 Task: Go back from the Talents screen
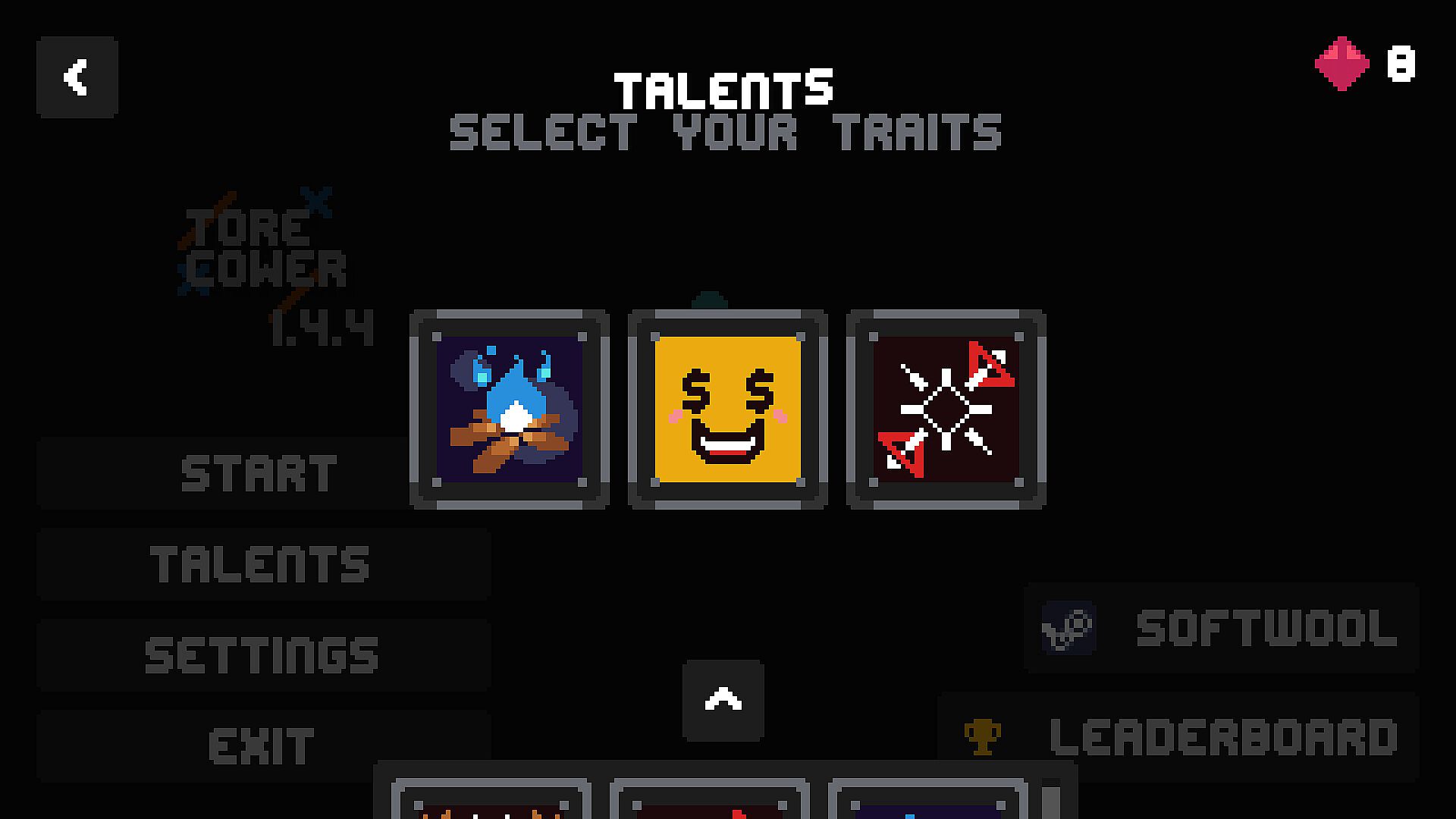[x=77, y=77]
